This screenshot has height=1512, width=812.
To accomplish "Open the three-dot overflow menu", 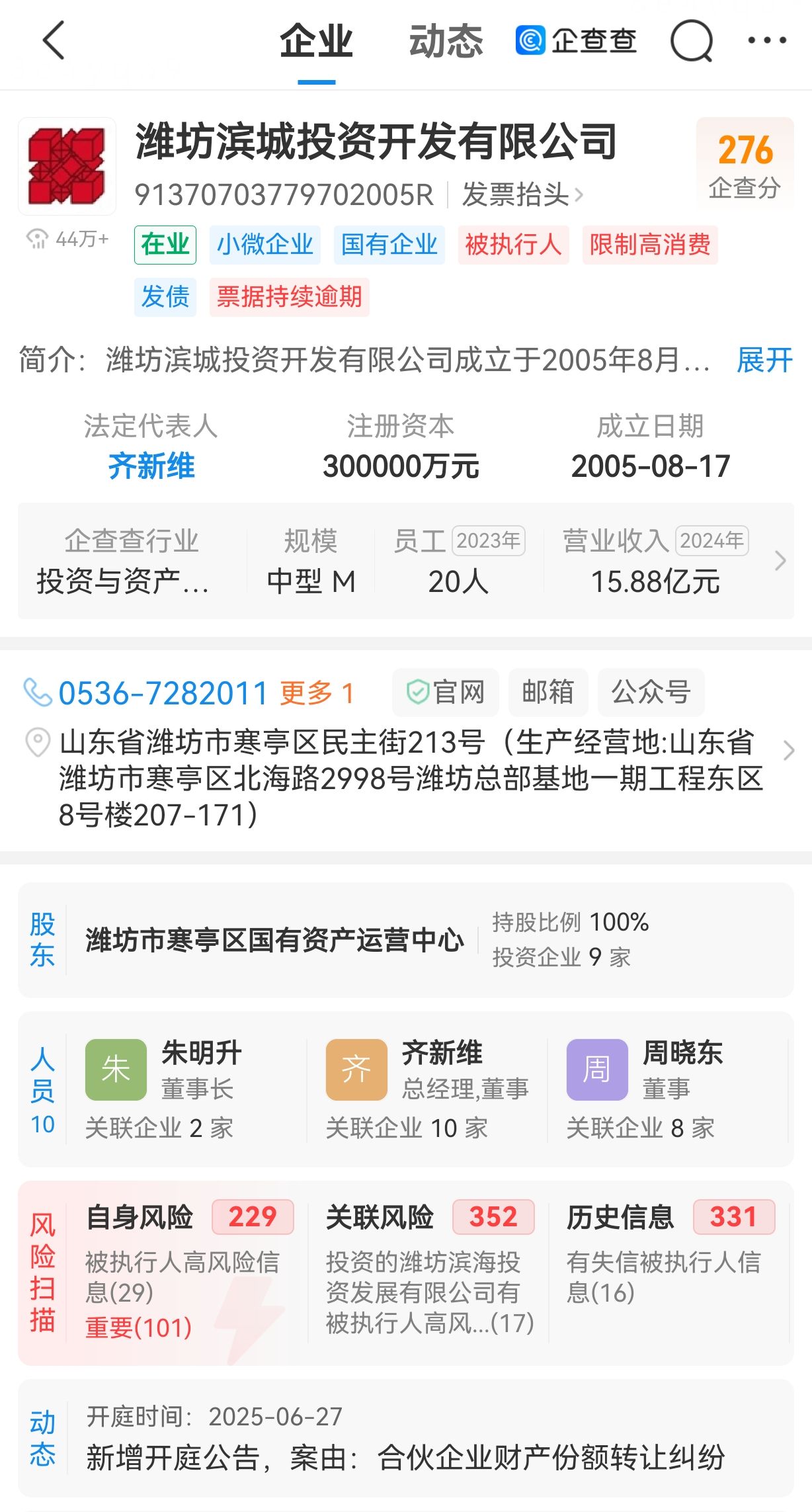I will pyautogui.click(x=766, y=41).
